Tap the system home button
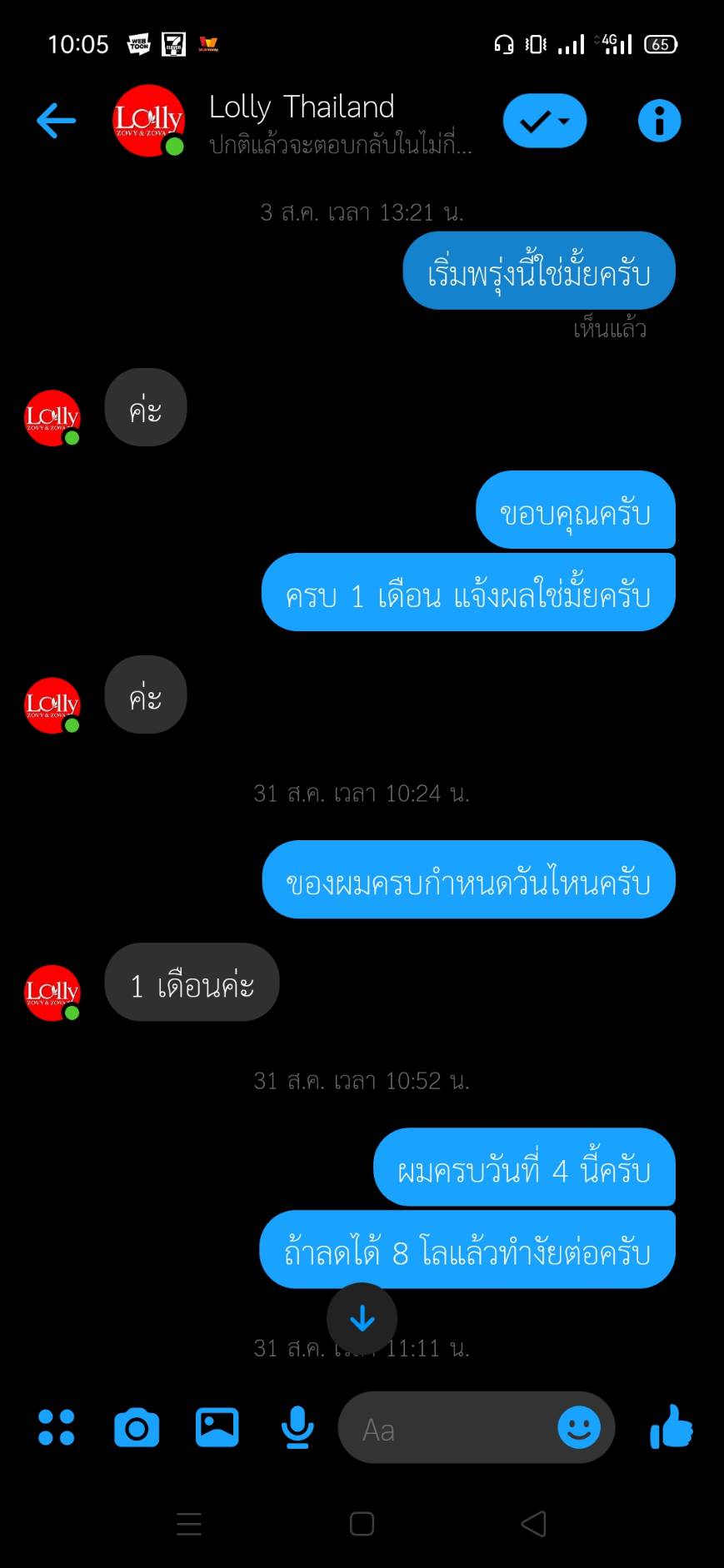This screenshot has width=724, height=1568. (362, 1524)
